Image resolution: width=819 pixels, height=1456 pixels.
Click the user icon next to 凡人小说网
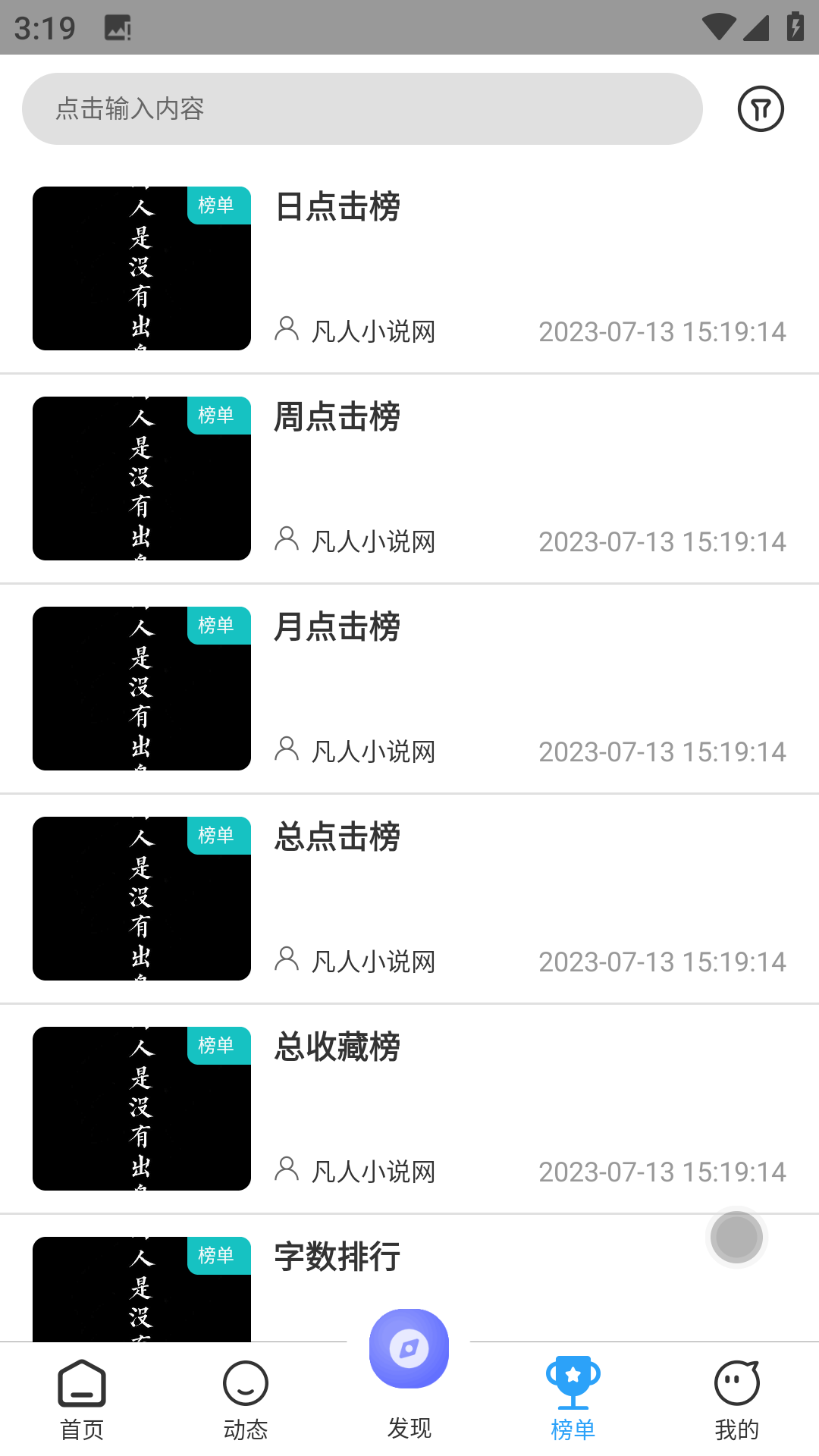click(x=286, y=331)
